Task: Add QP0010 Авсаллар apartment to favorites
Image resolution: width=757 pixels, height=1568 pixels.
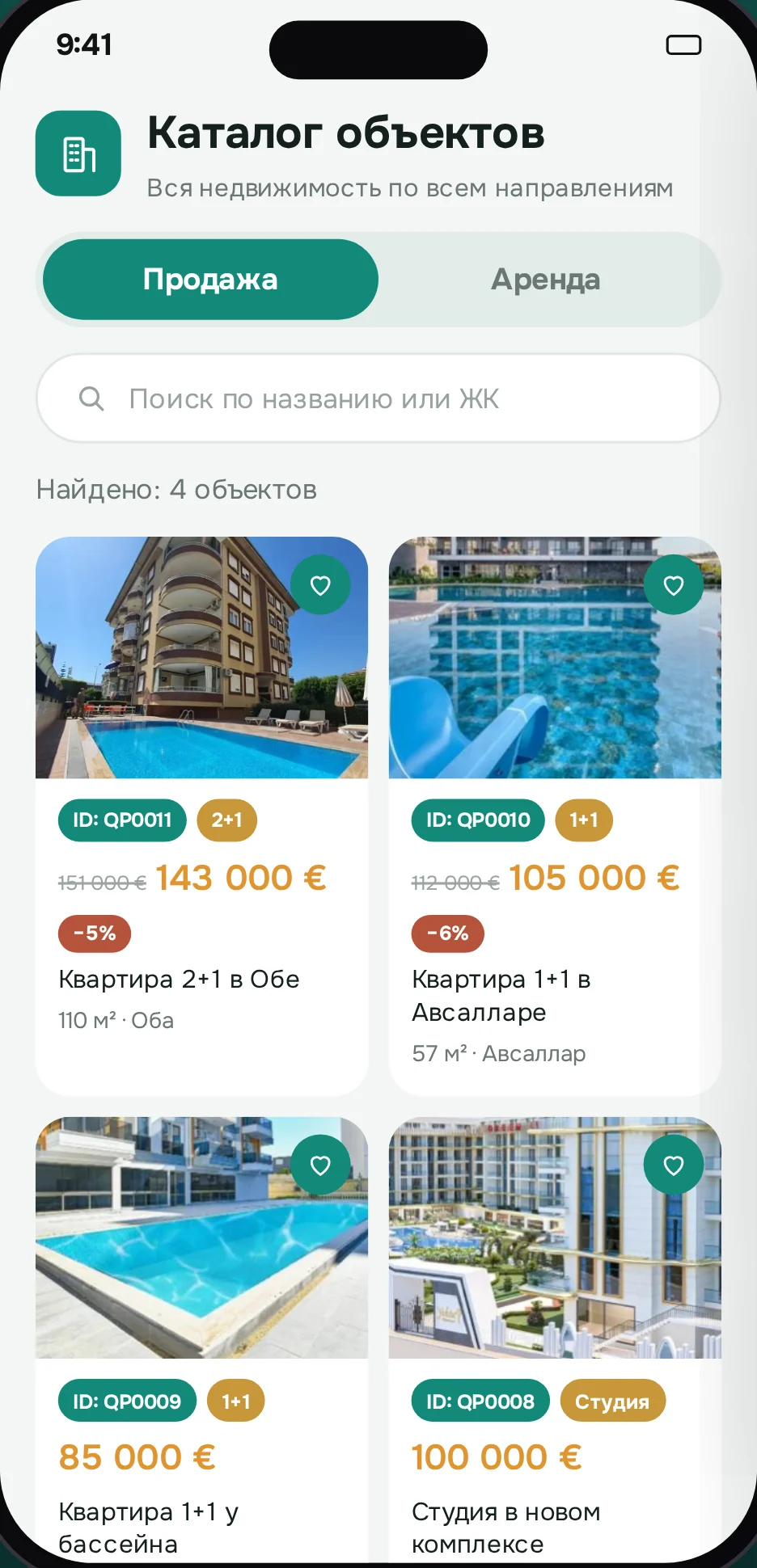Action: (674, 585)
